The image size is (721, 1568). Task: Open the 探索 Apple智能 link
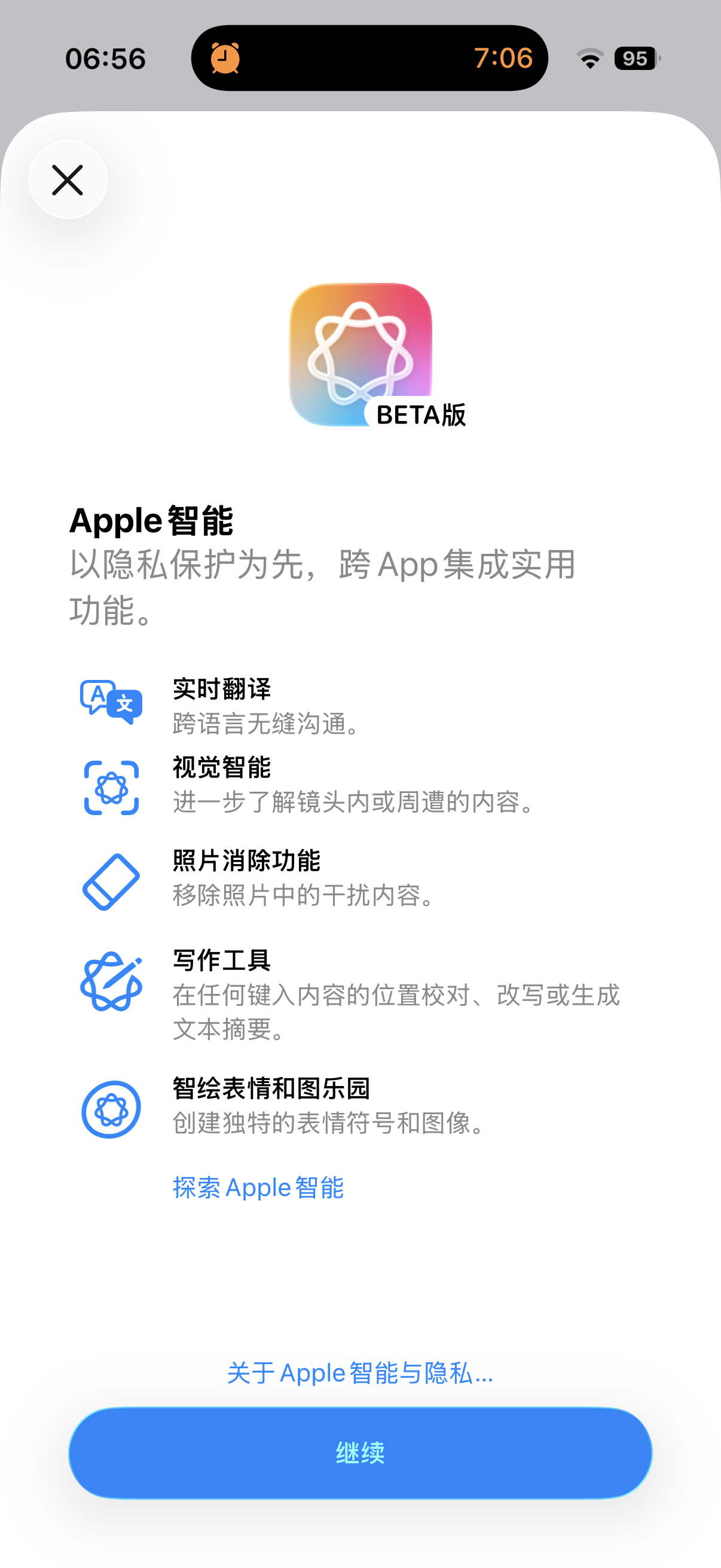[x=258, y=1188]
